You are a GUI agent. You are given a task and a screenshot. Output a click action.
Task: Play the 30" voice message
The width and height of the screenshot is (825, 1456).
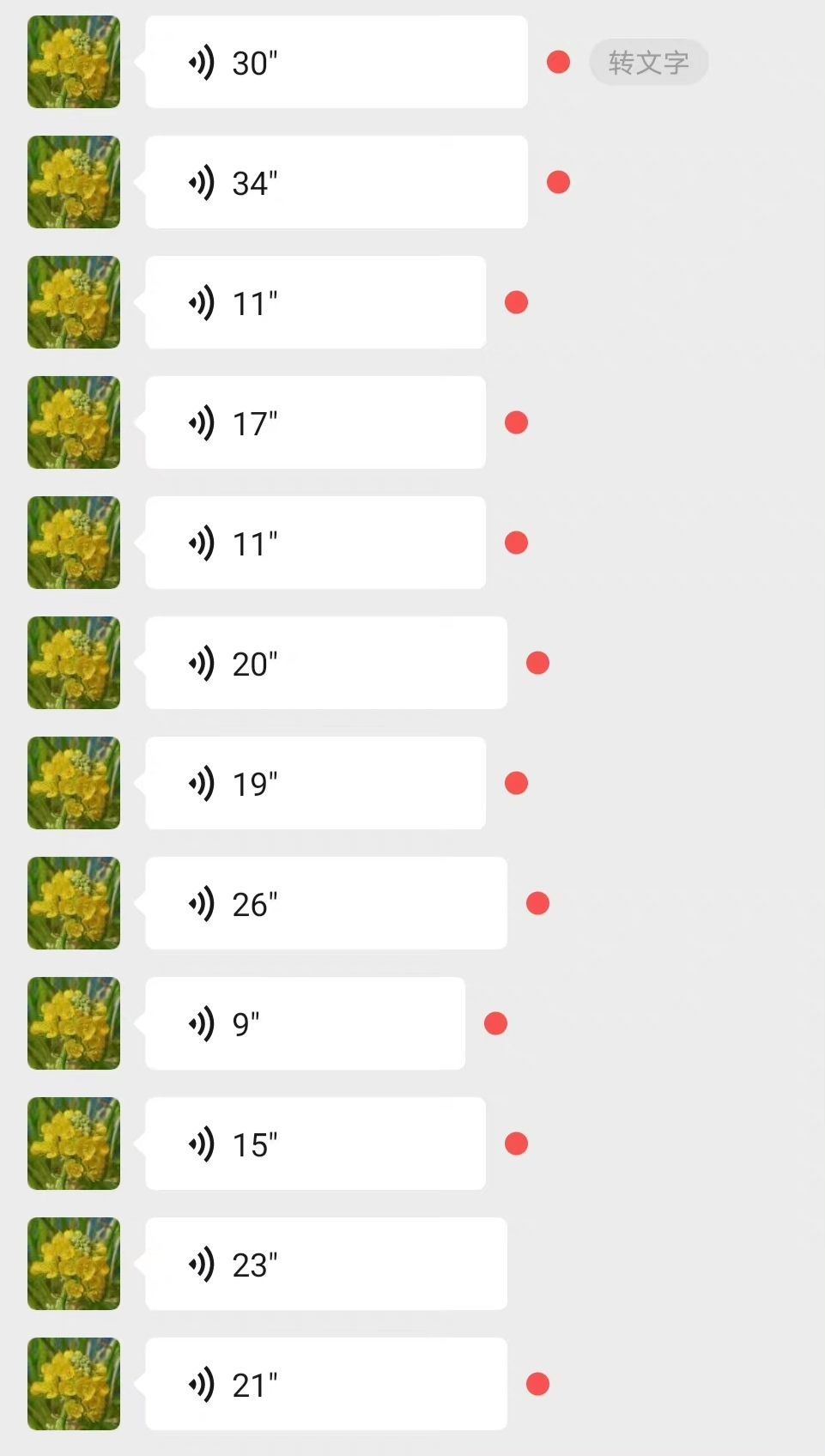(337, 62)
